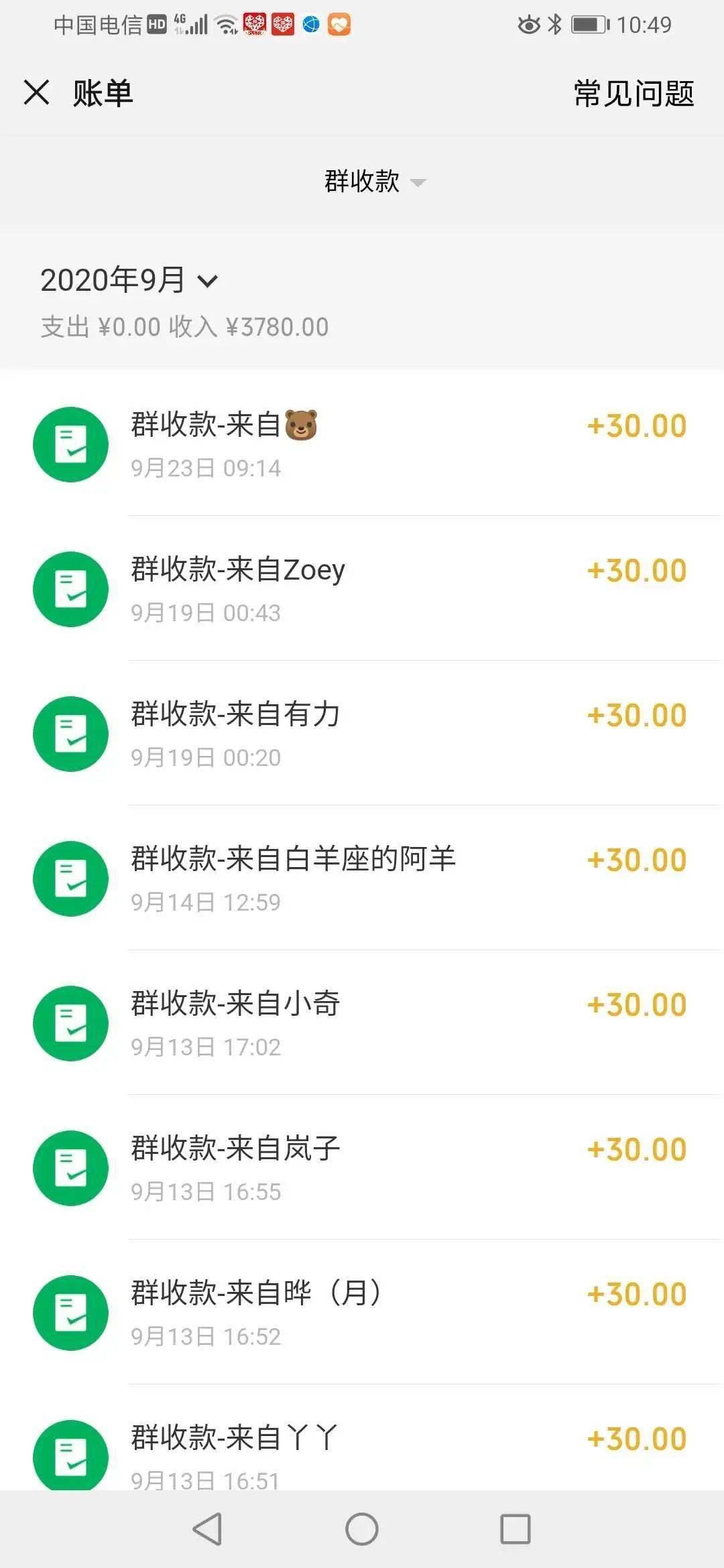Screen dimensions: 724x1568
Task: Tap the bill icon beside 白羊座的阿羊
Action: tap(70, 878)
